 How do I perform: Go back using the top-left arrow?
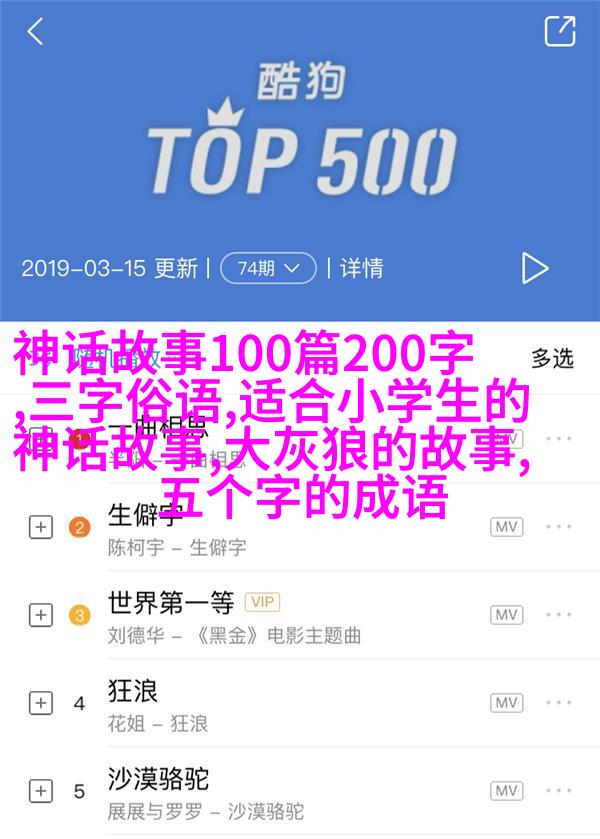pyautogui.click(x=36, y=32)
